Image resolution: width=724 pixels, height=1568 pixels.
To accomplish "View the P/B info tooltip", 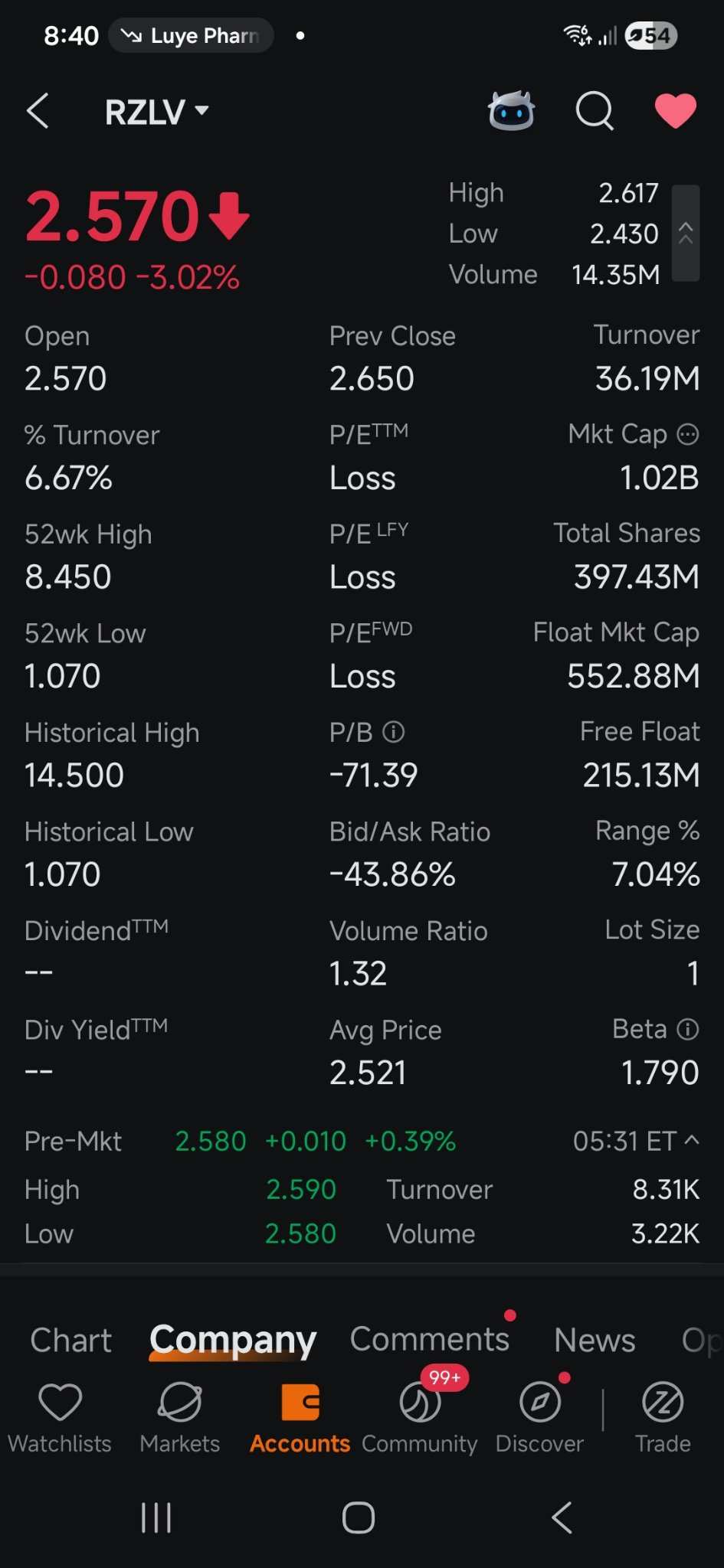I will pyautogui.click(x=394, y=732).
